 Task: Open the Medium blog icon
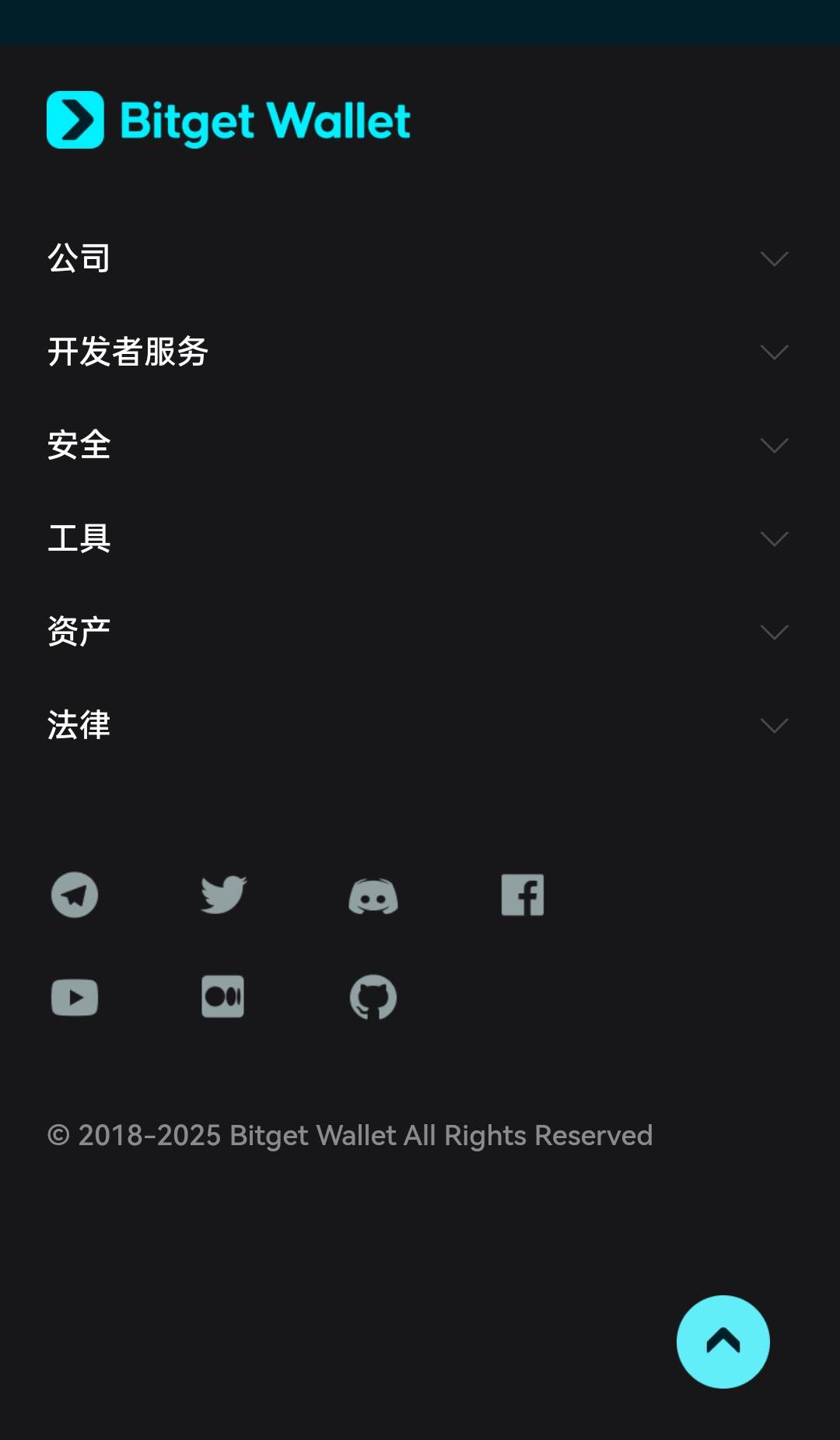[223, 997]
